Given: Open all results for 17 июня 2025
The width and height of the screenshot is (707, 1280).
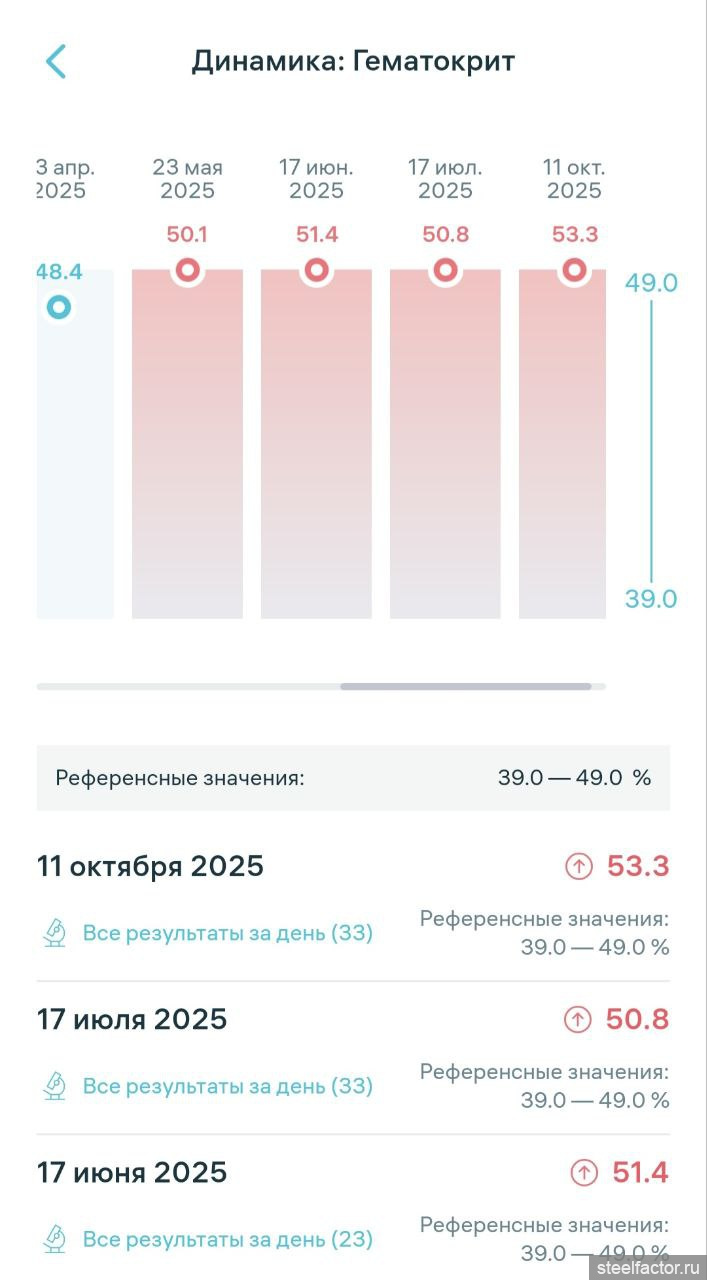Looking at the screenshot, I should click(x=227, y=1239).
